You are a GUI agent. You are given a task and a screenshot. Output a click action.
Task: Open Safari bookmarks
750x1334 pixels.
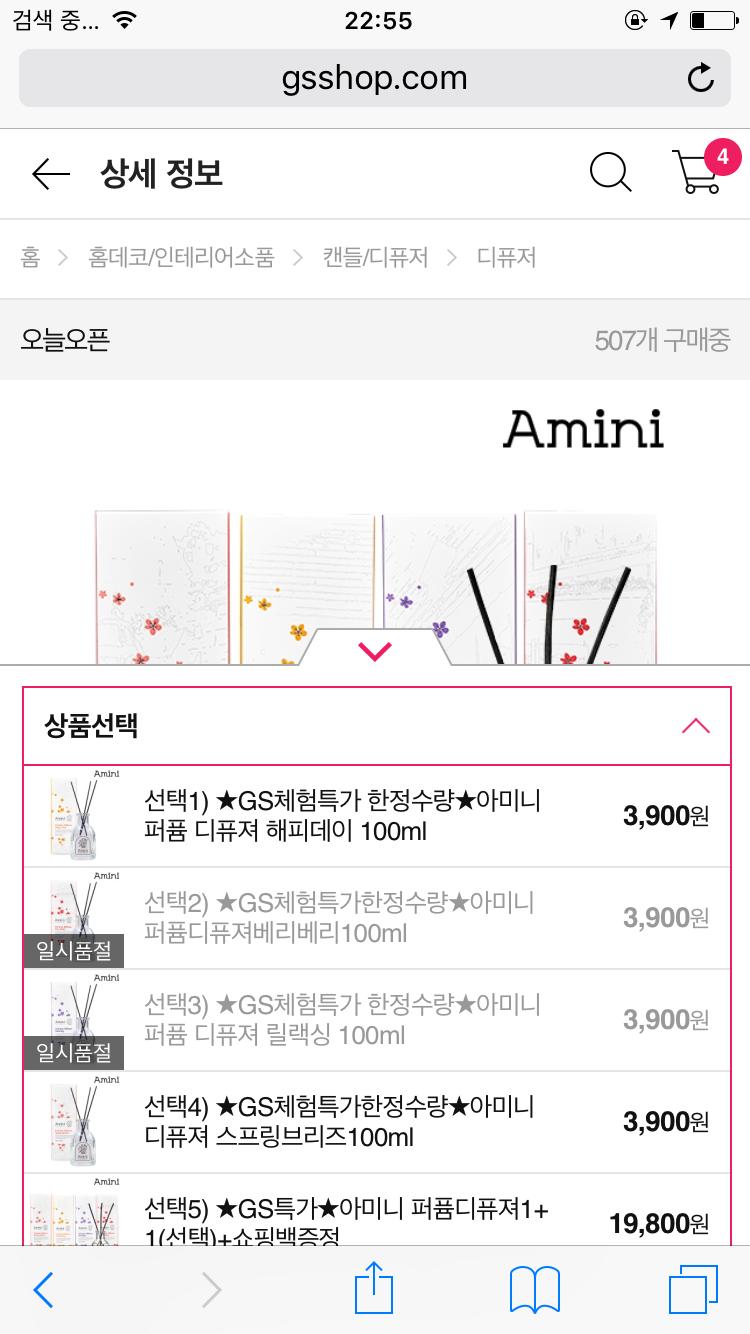(535, 1290)
